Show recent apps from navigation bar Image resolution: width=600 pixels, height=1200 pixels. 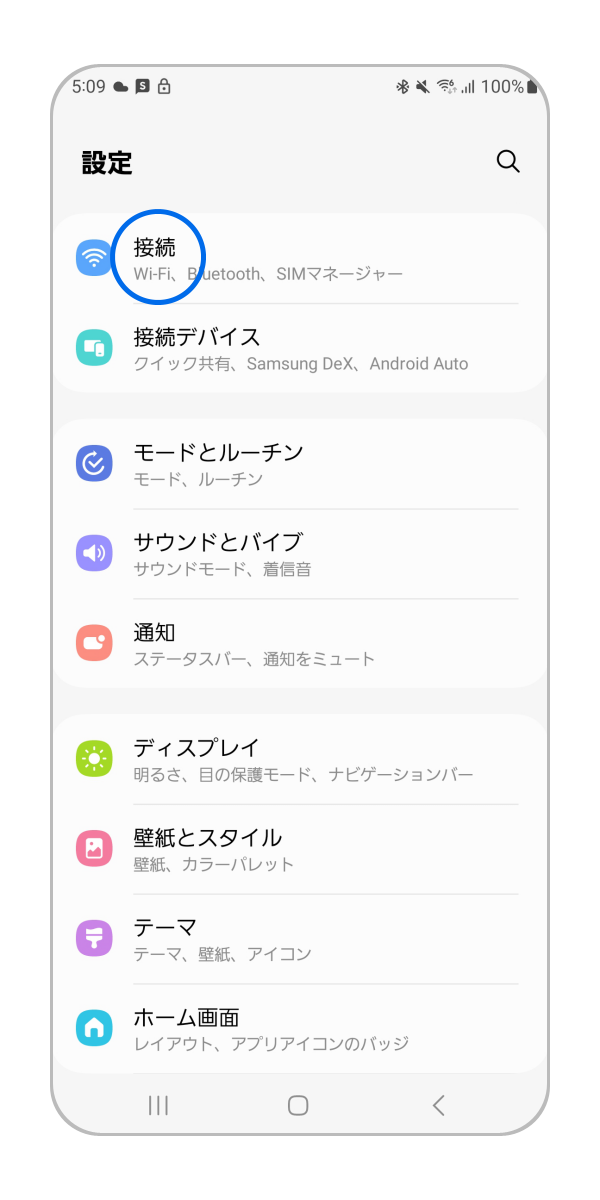[x=158, y=1105]
